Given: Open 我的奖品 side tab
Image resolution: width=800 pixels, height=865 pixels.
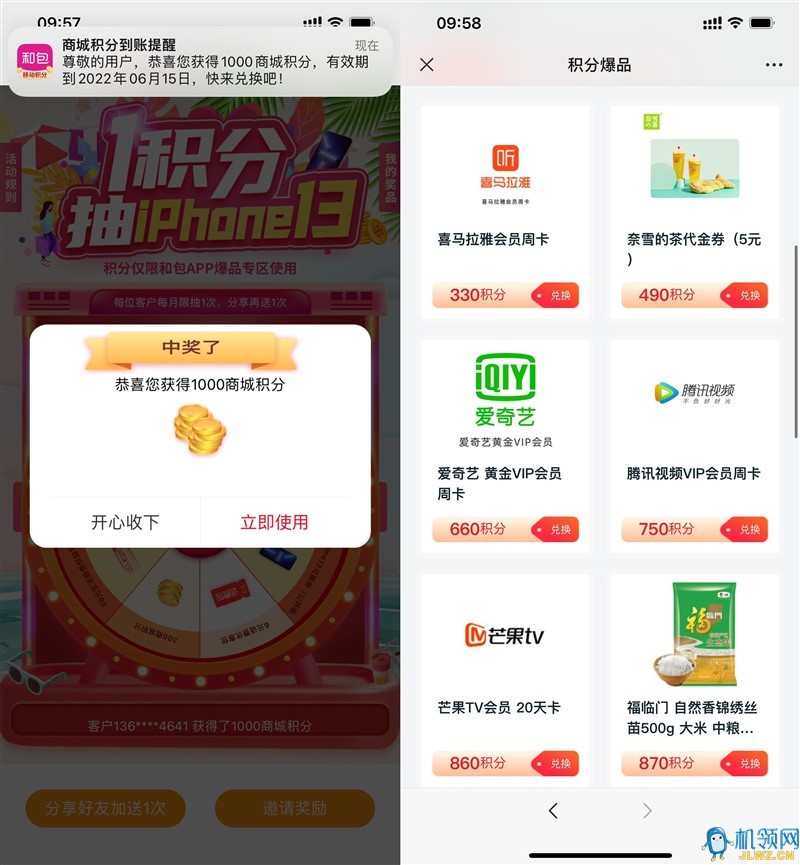Looking at the screenshot, I should (x=390, y=178).
